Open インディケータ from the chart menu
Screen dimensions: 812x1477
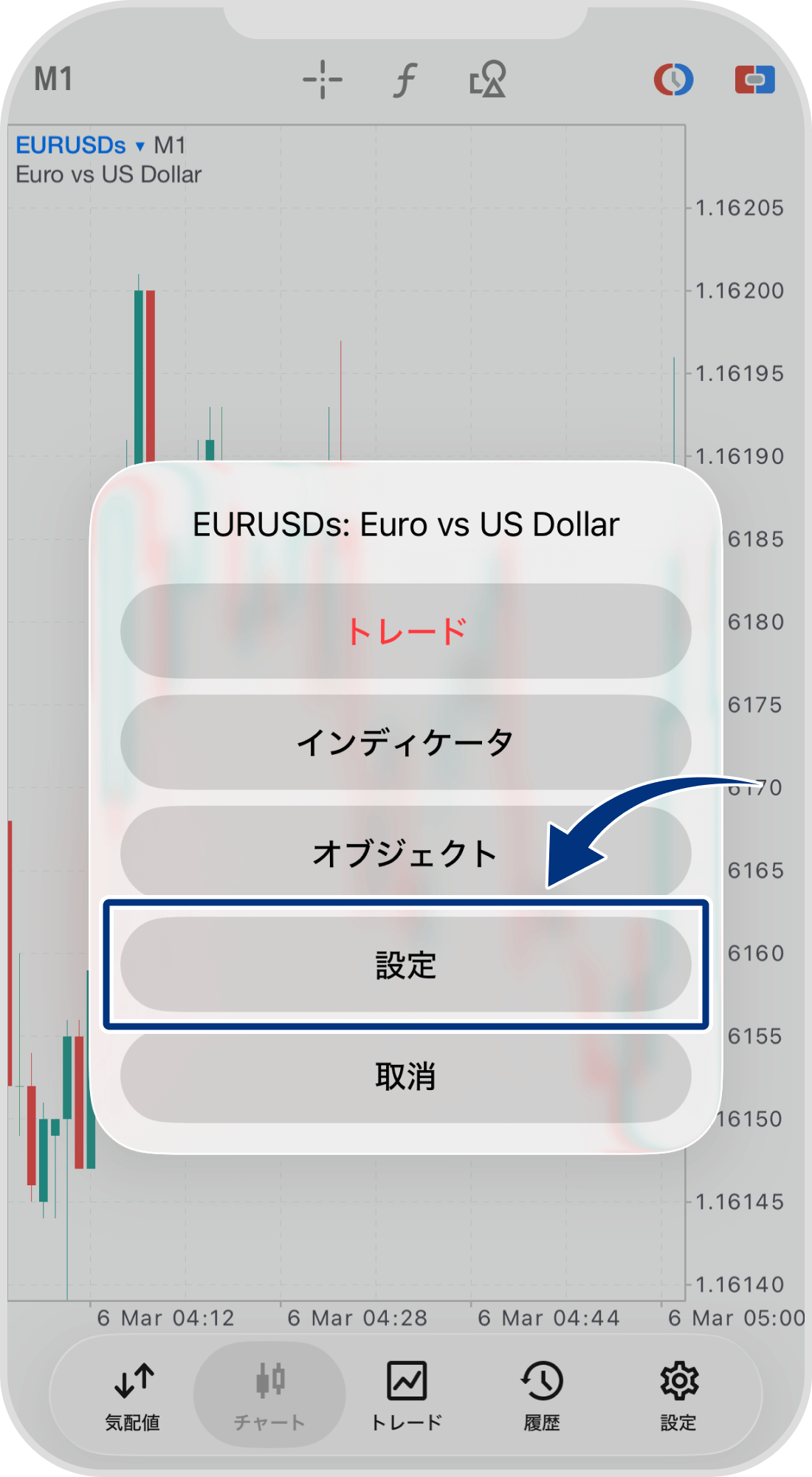[405, 742]
